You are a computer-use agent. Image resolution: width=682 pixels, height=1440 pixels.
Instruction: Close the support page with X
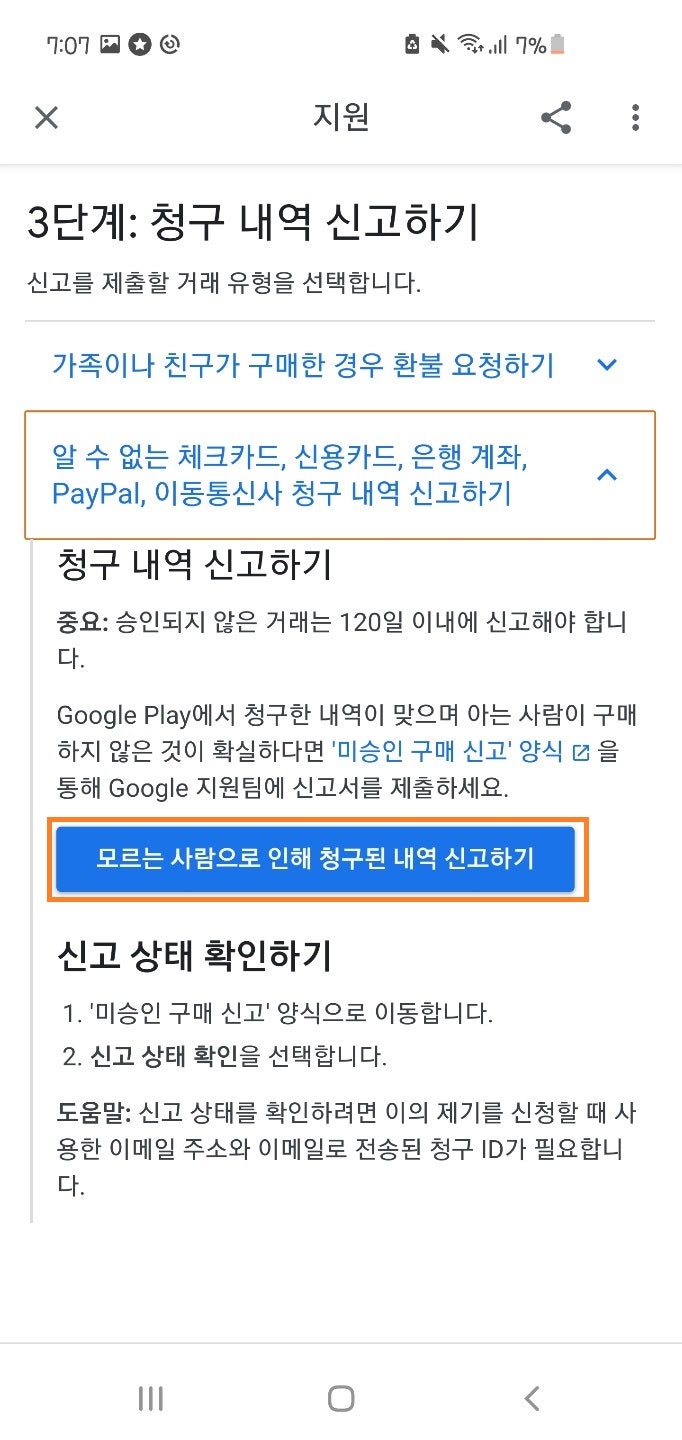pos(46,118)
